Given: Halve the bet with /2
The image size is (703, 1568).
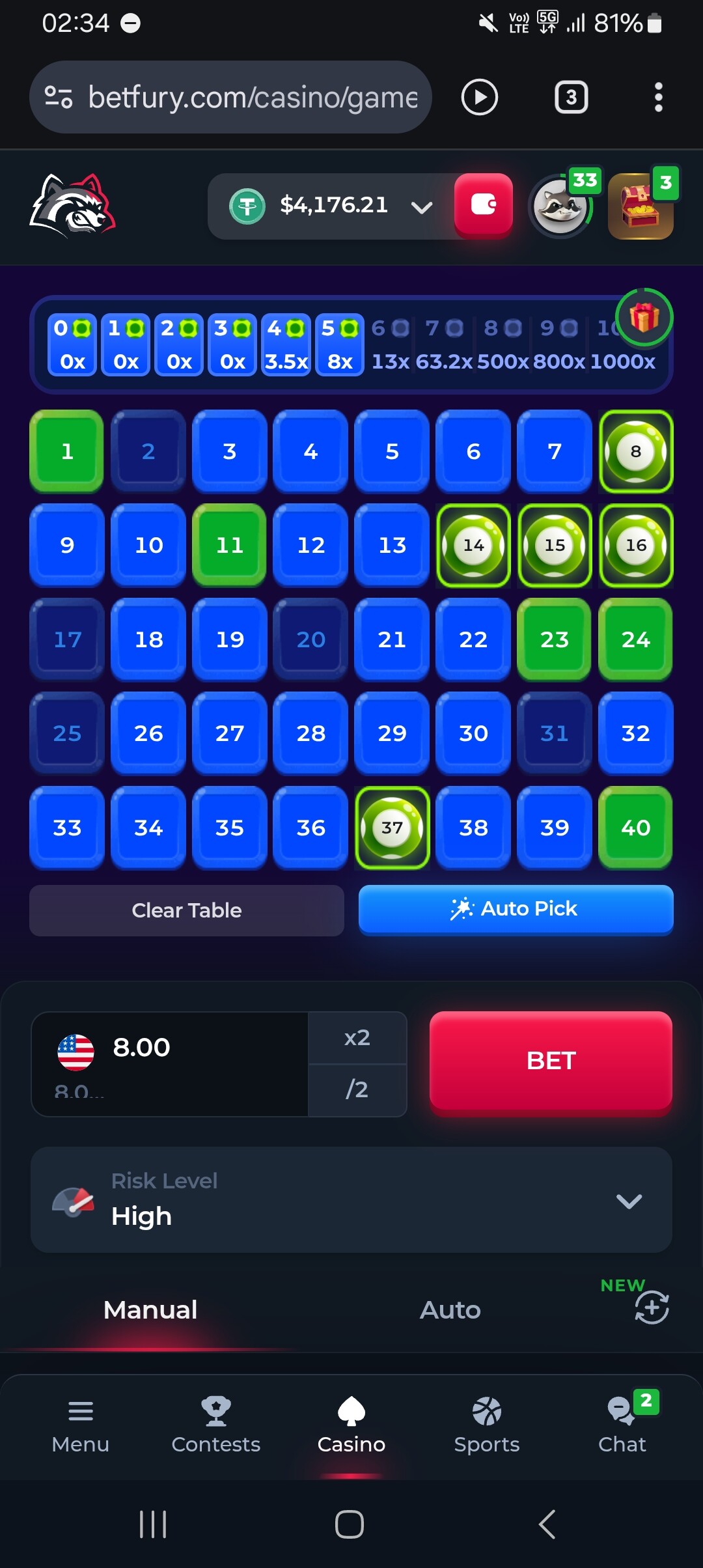Looking at the screenshot, I should (x=357, y=1089).
